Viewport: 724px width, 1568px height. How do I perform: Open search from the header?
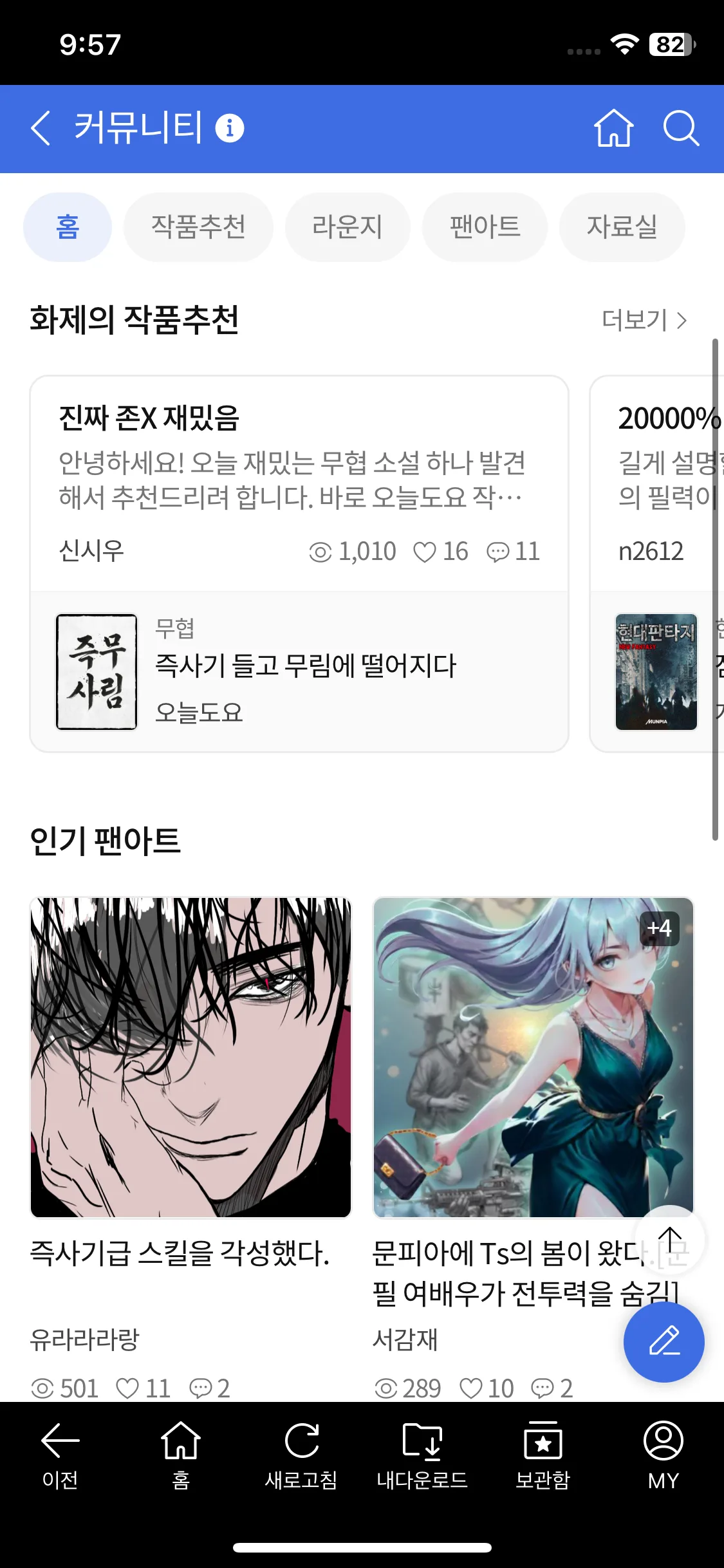[x=681, y=128]
